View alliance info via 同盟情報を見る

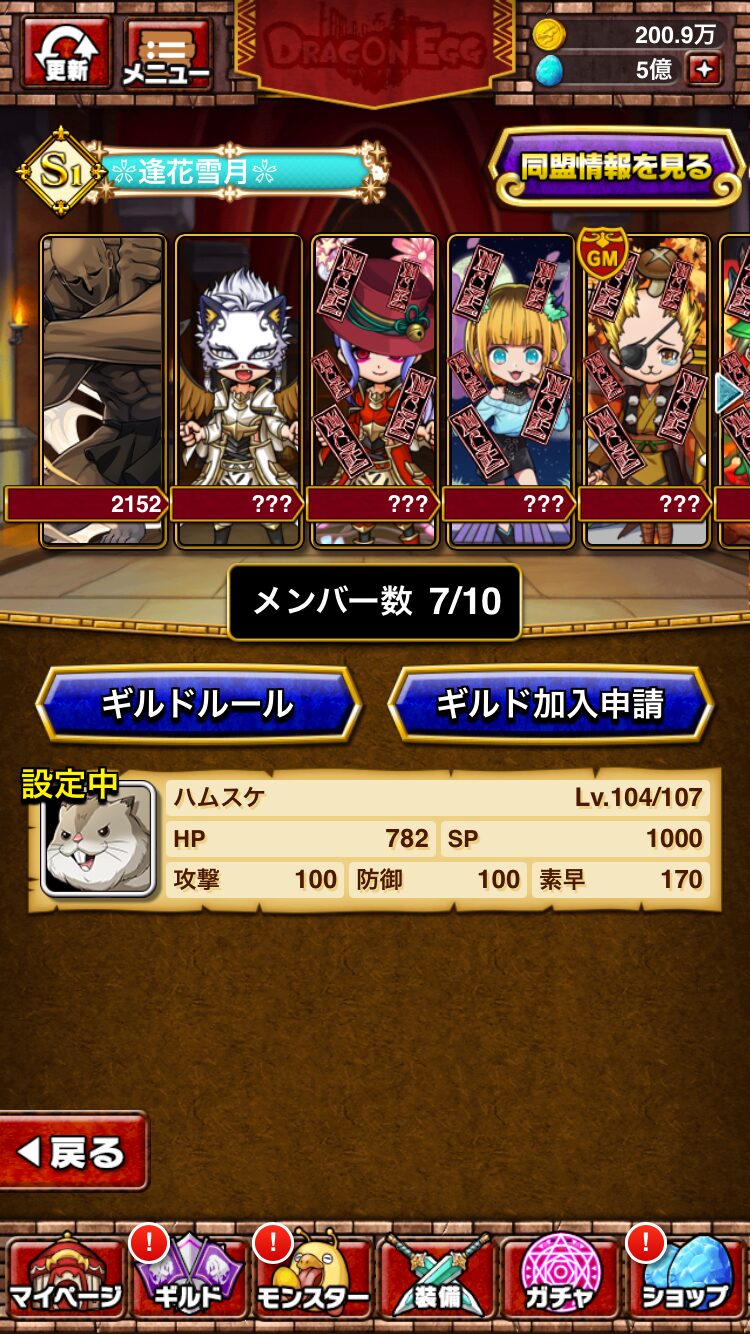click(616, 167)
